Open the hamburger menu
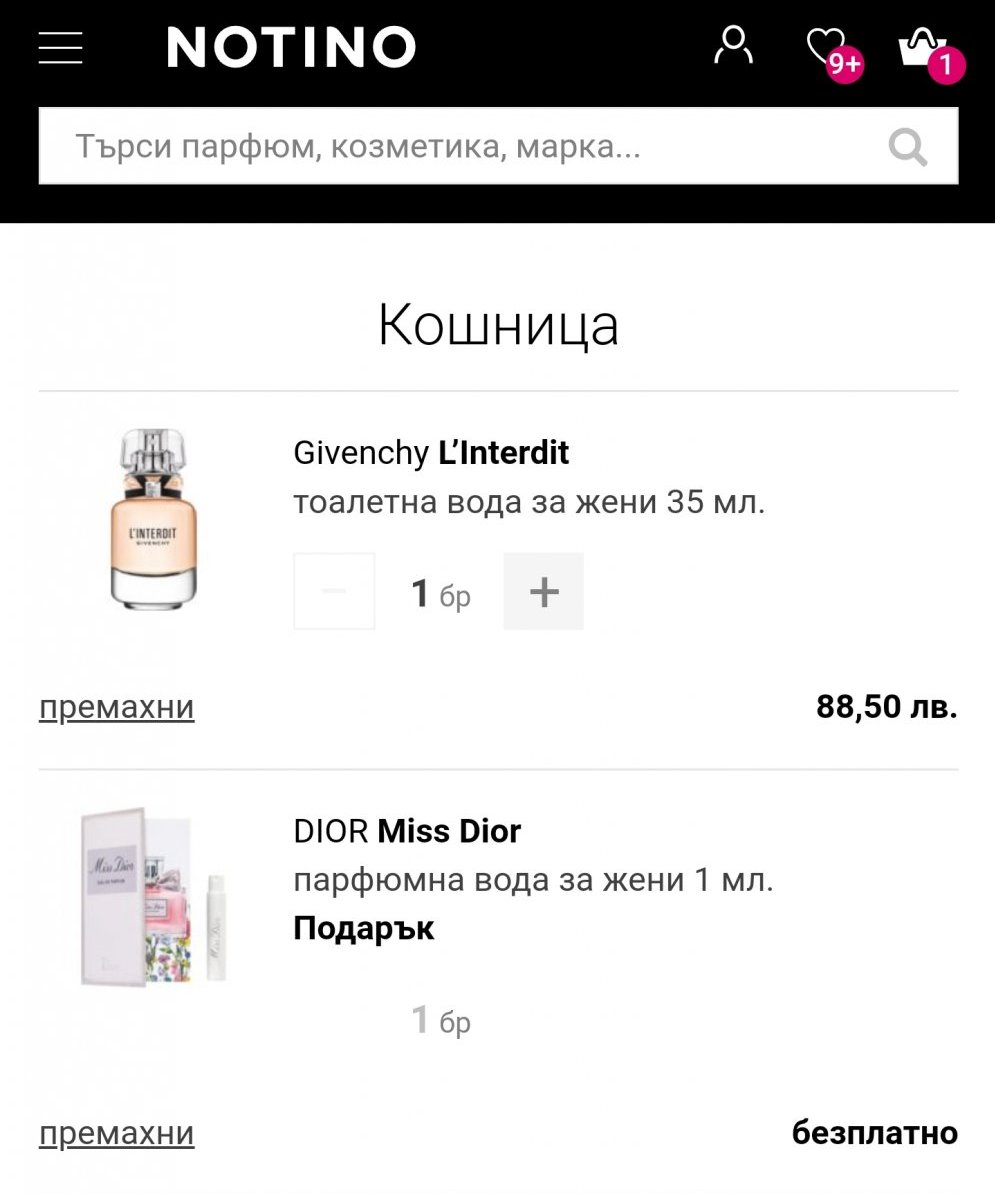 coord(60,47)
